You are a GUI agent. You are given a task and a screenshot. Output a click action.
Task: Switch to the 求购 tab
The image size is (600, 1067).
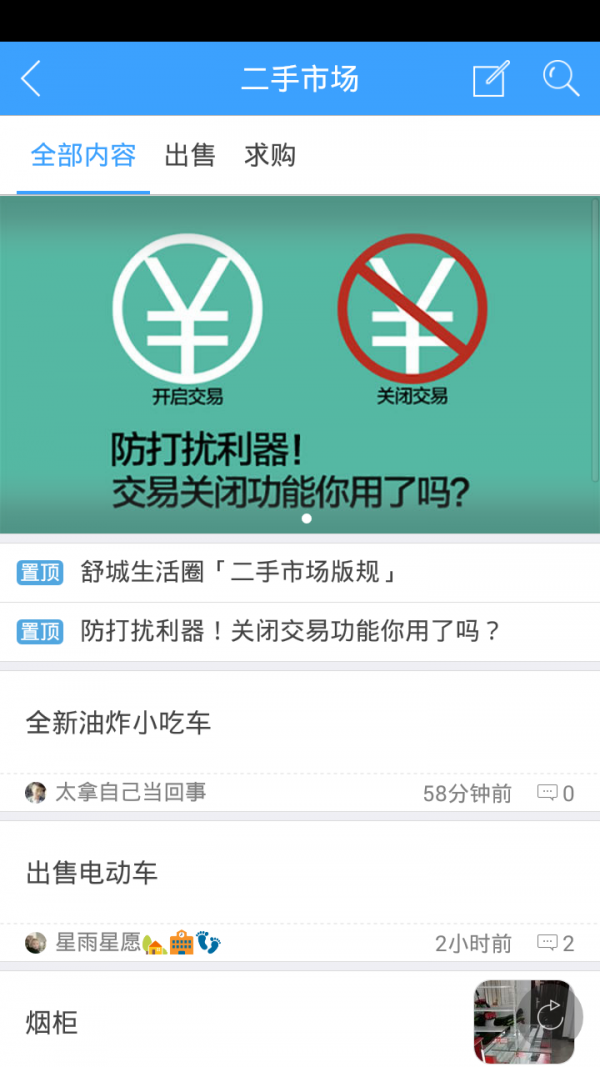[x=270, y=157]
